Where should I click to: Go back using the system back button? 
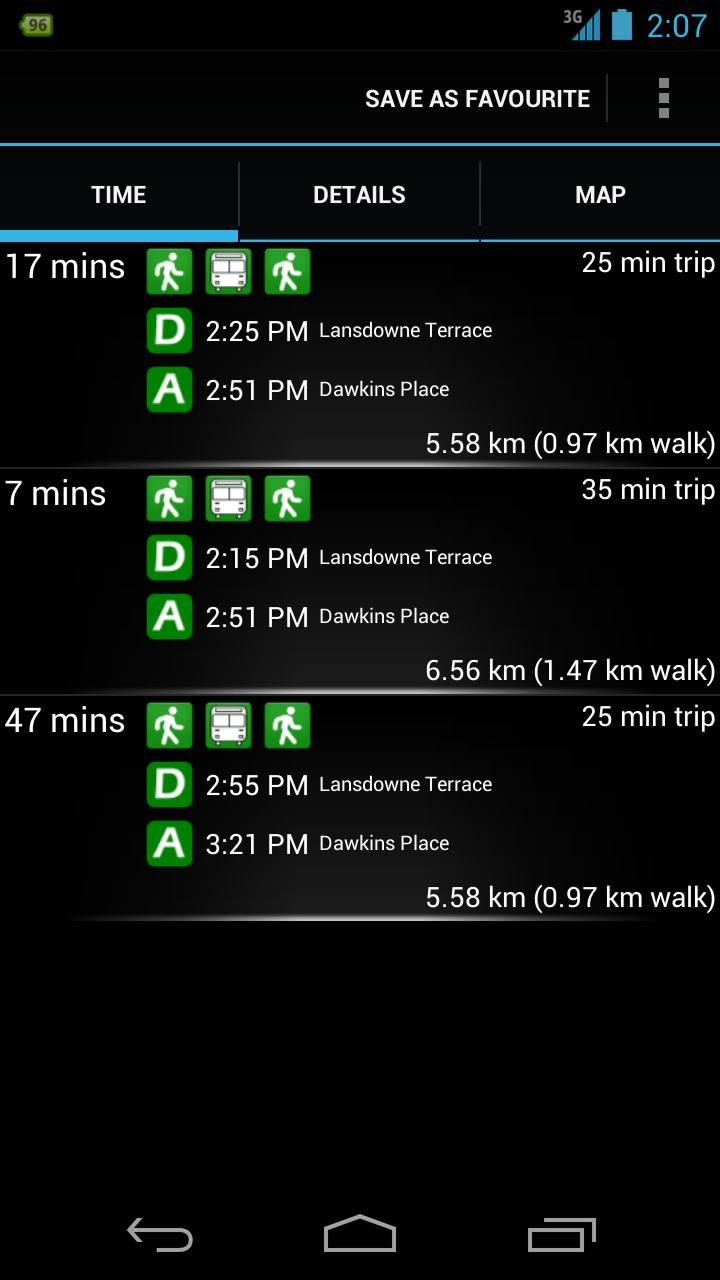(160, 1235)
